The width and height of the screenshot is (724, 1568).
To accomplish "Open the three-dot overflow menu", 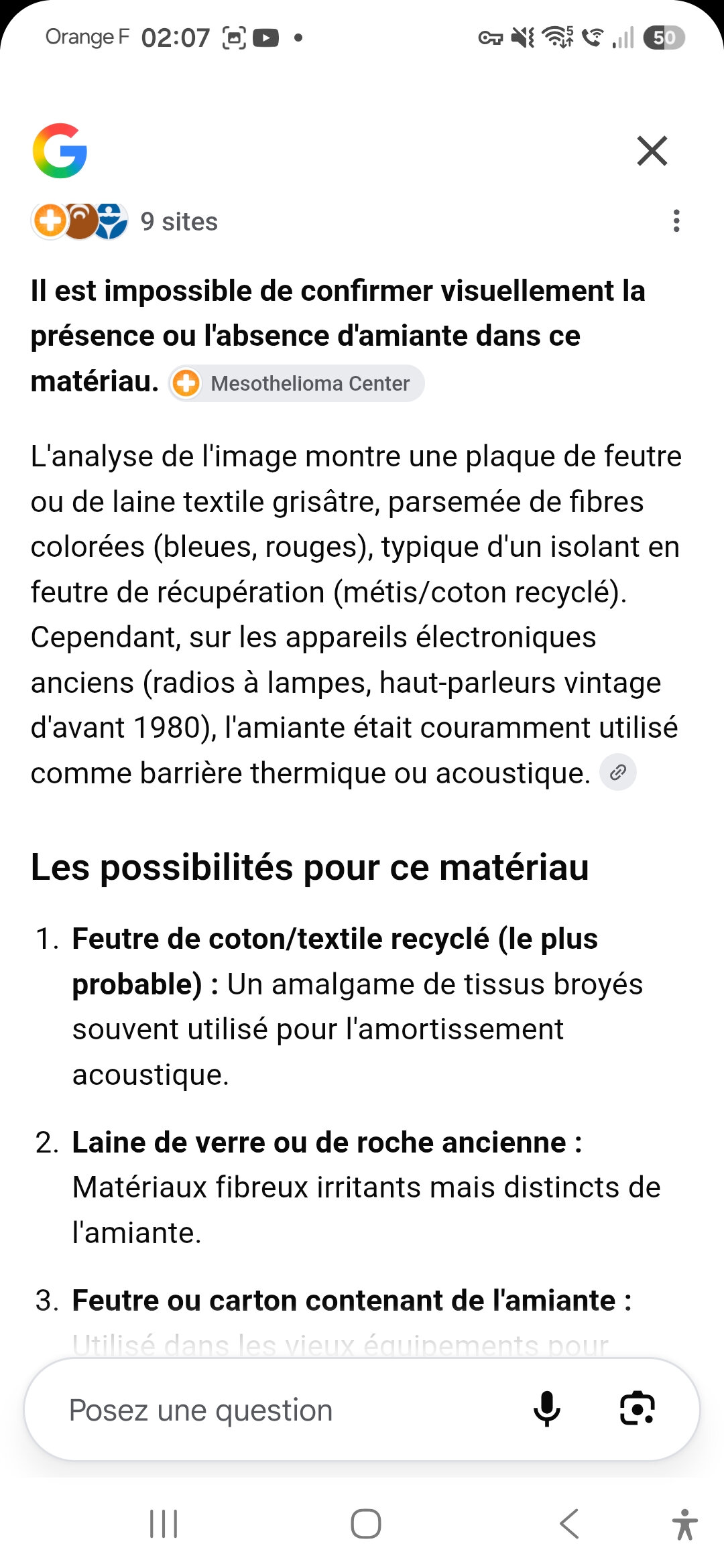I will point(676,221).
